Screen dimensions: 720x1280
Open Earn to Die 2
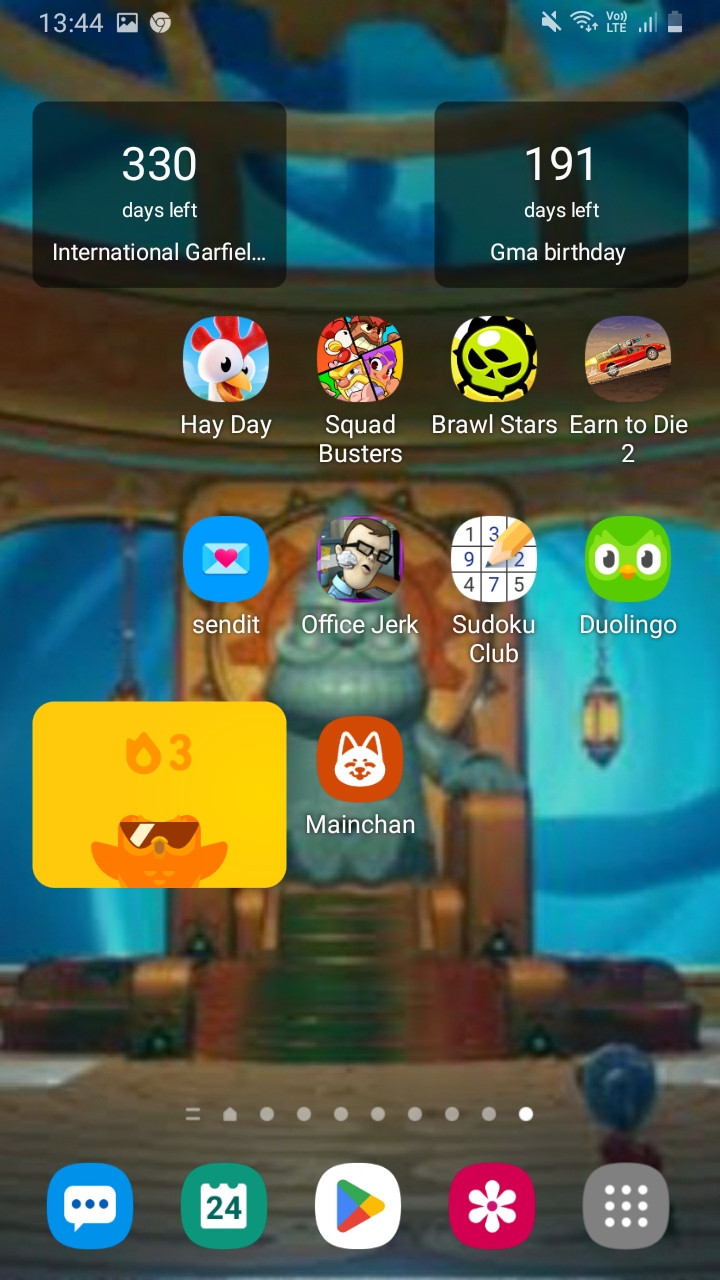tap(628, 360)
